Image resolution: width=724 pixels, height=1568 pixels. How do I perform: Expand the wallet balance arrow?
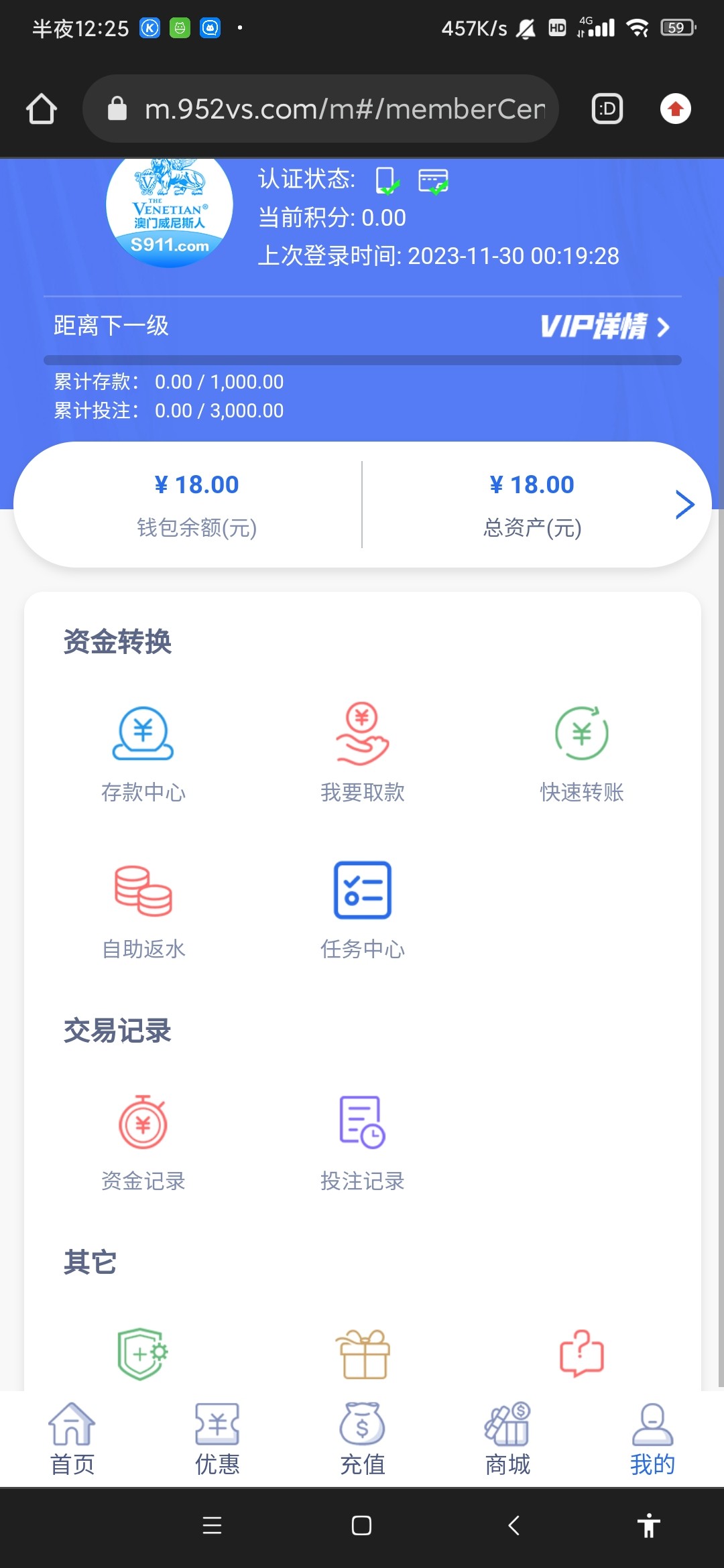[x=684, y=505]
